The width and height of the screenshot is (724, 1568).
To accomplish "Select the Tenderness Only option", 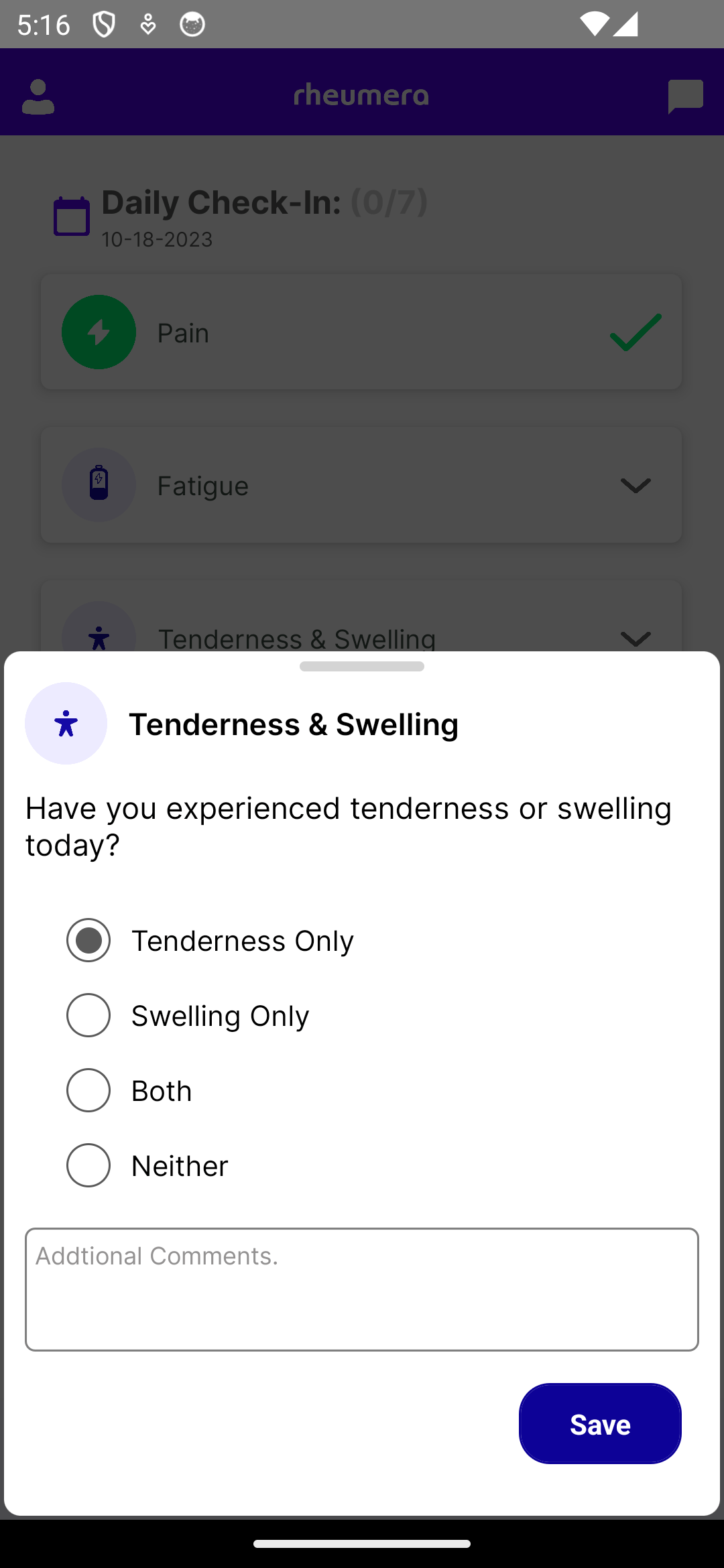I will 88,940.
